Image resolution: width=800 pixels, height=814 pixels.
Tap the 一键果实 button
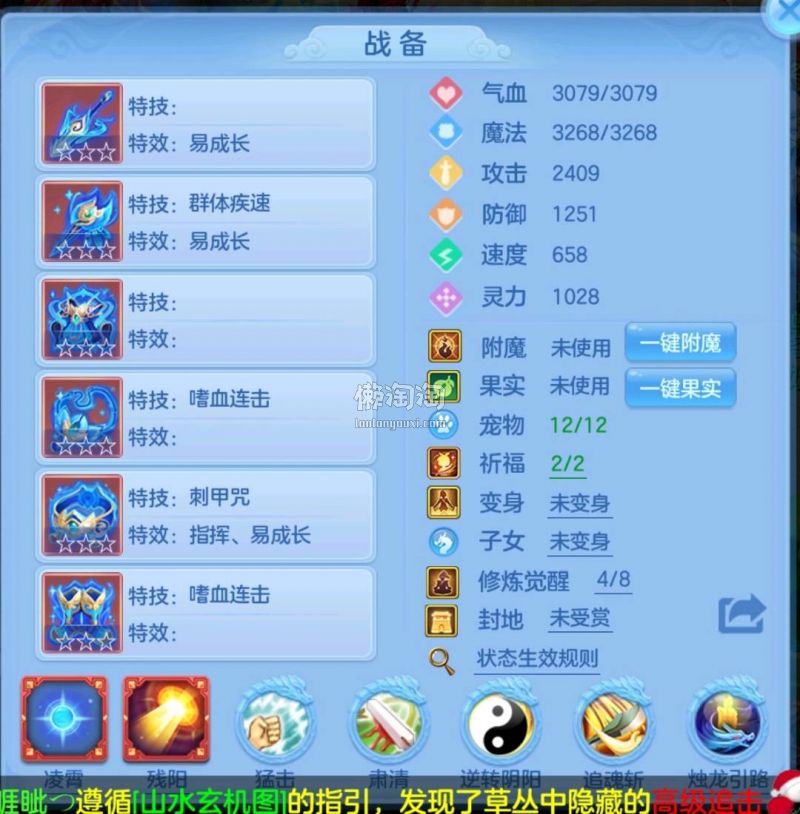click(680, 388)
